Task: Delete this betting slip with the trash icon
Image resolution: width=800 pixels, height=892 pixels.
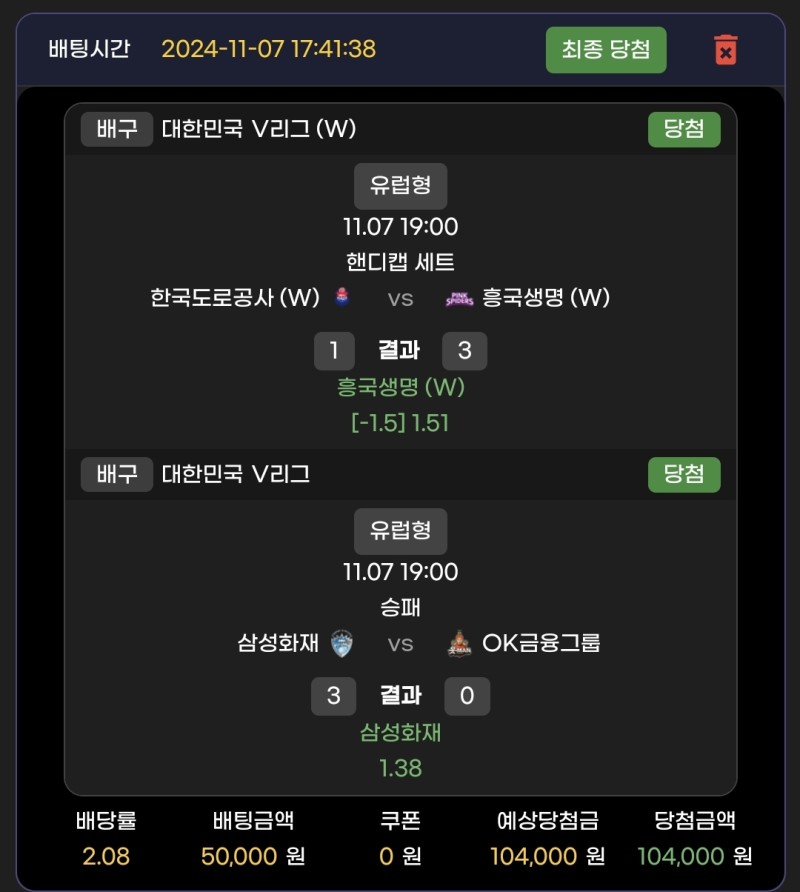Action: point(726,49)
